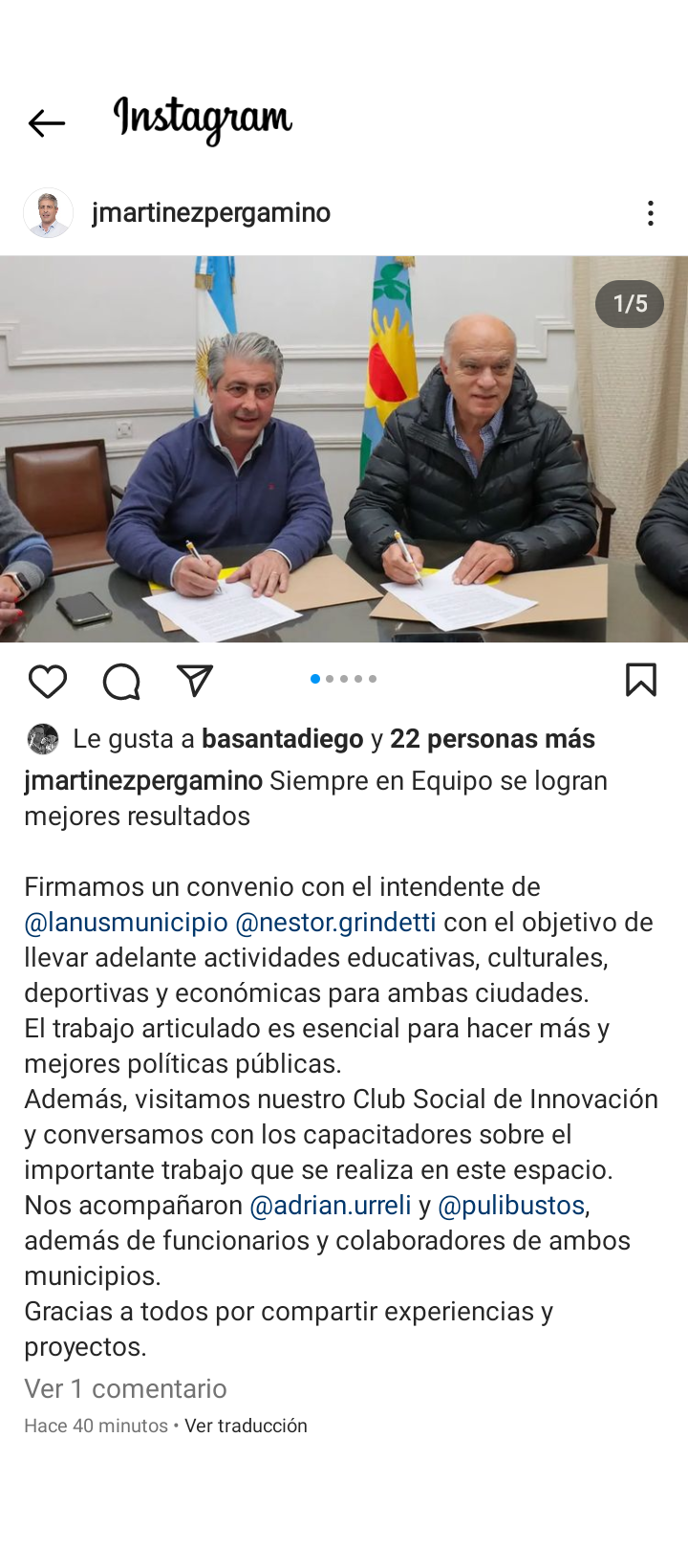
Task: Open jmartinezpergamino's profile picture
Action: pos(48,212)
